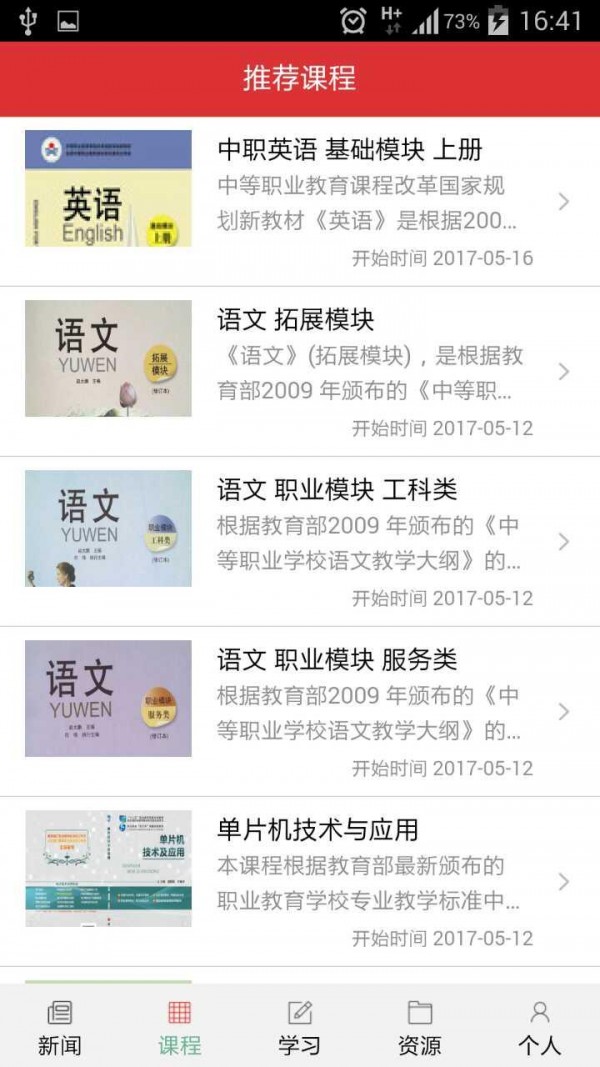Open the 语文 职业模块 工科类 course
The height and width of the screenshot is (1067, 600).
point(300,542)
